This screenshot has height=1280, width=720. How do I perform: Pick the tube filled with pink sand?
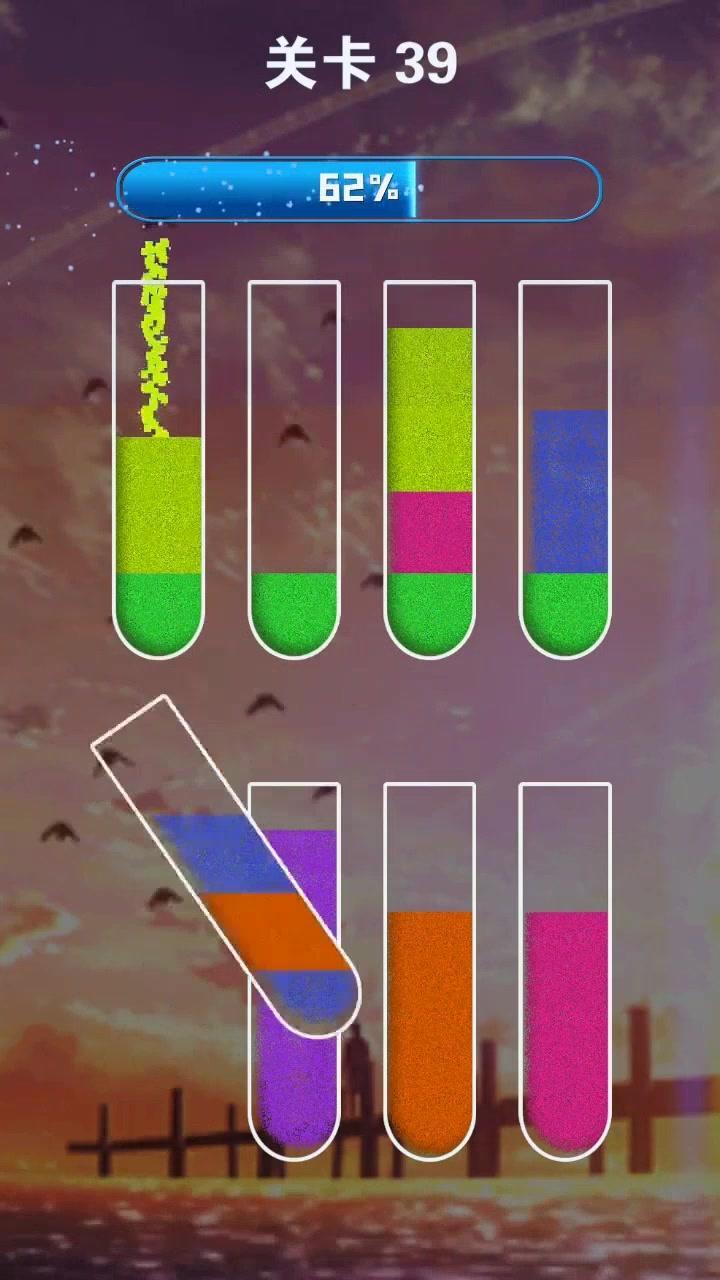[x=565, y=1000]
